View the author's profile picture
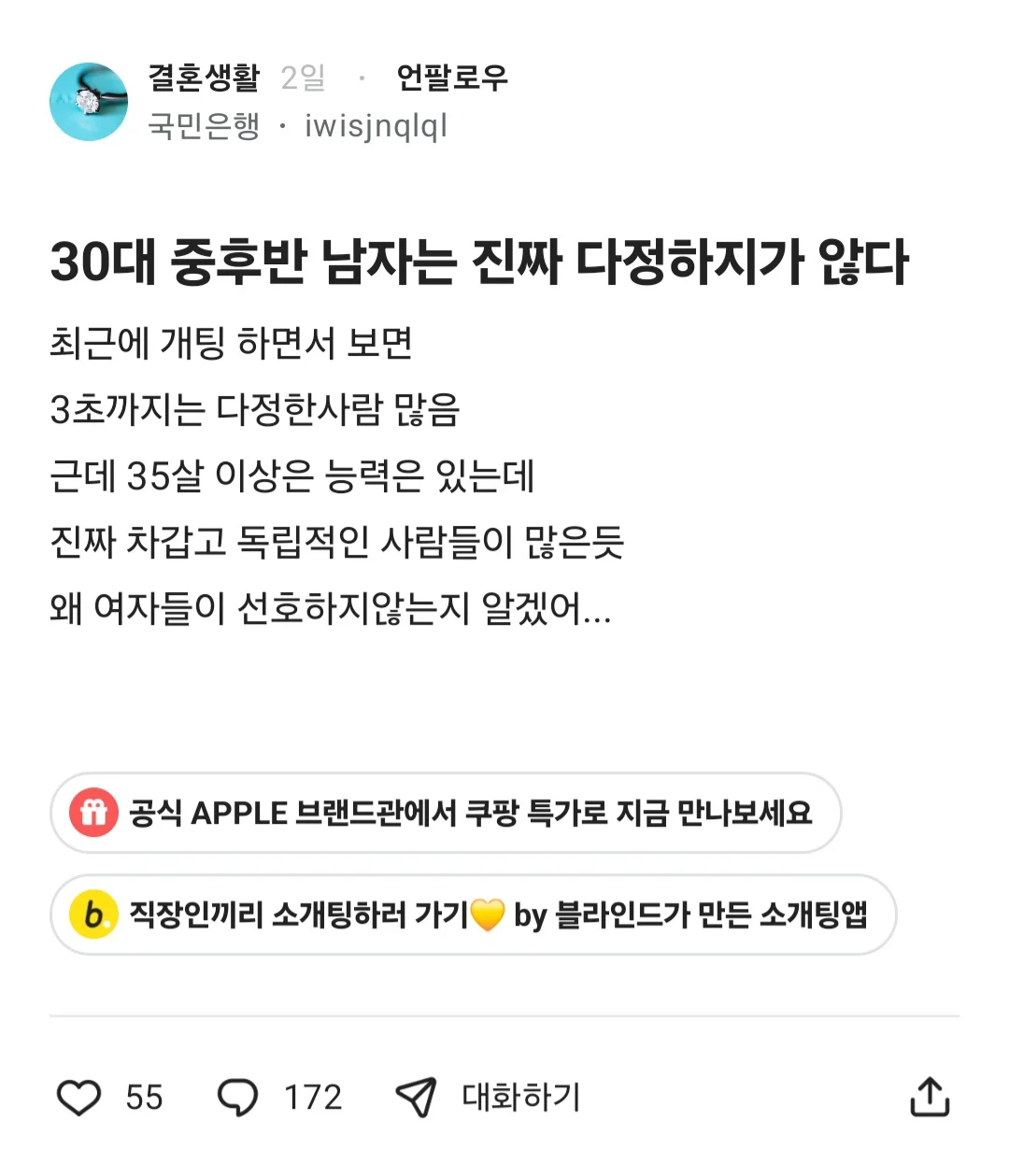Screen dimensions: 1009x1176 (x=89, y=102)
